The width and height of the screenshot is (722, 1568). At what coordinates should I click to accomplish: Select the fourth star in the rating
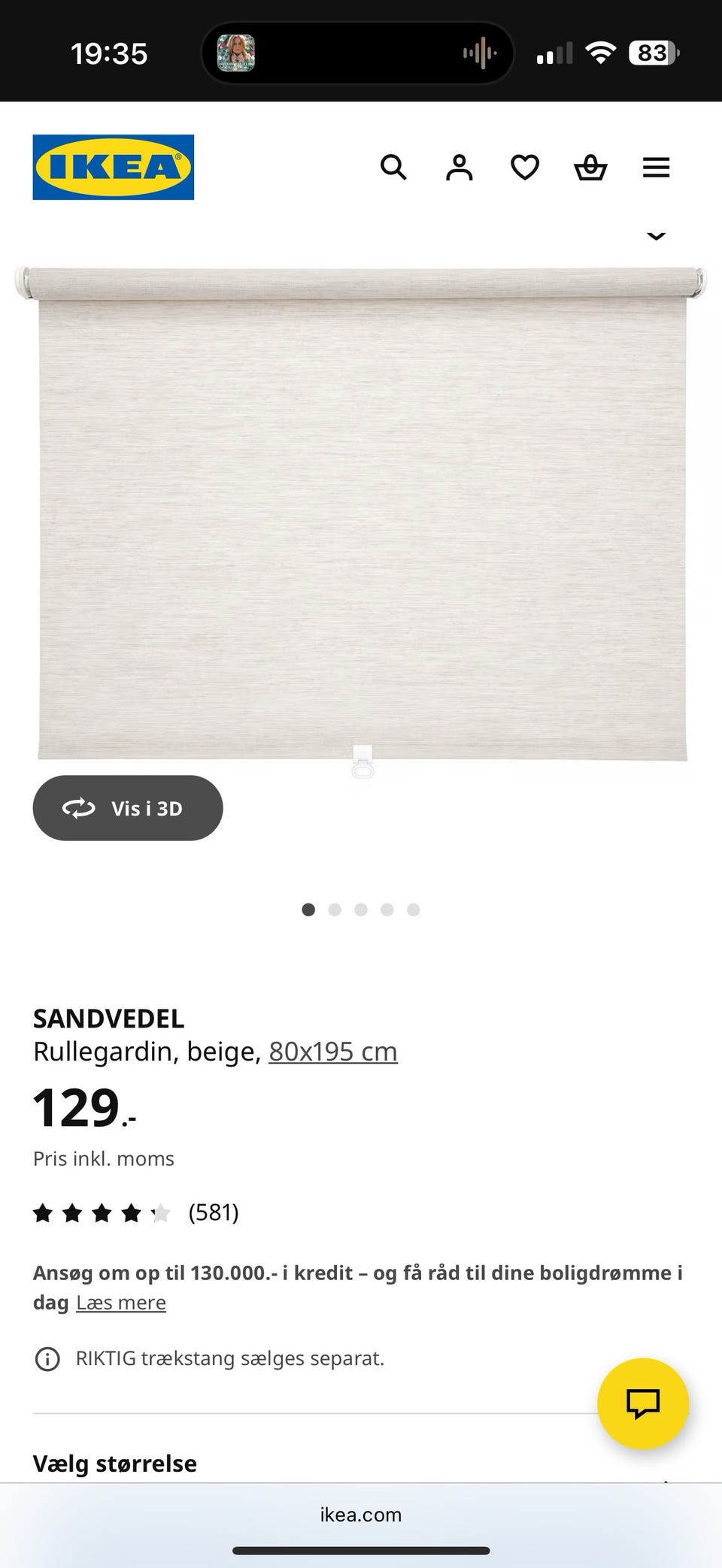click(x=131, y=1212)
